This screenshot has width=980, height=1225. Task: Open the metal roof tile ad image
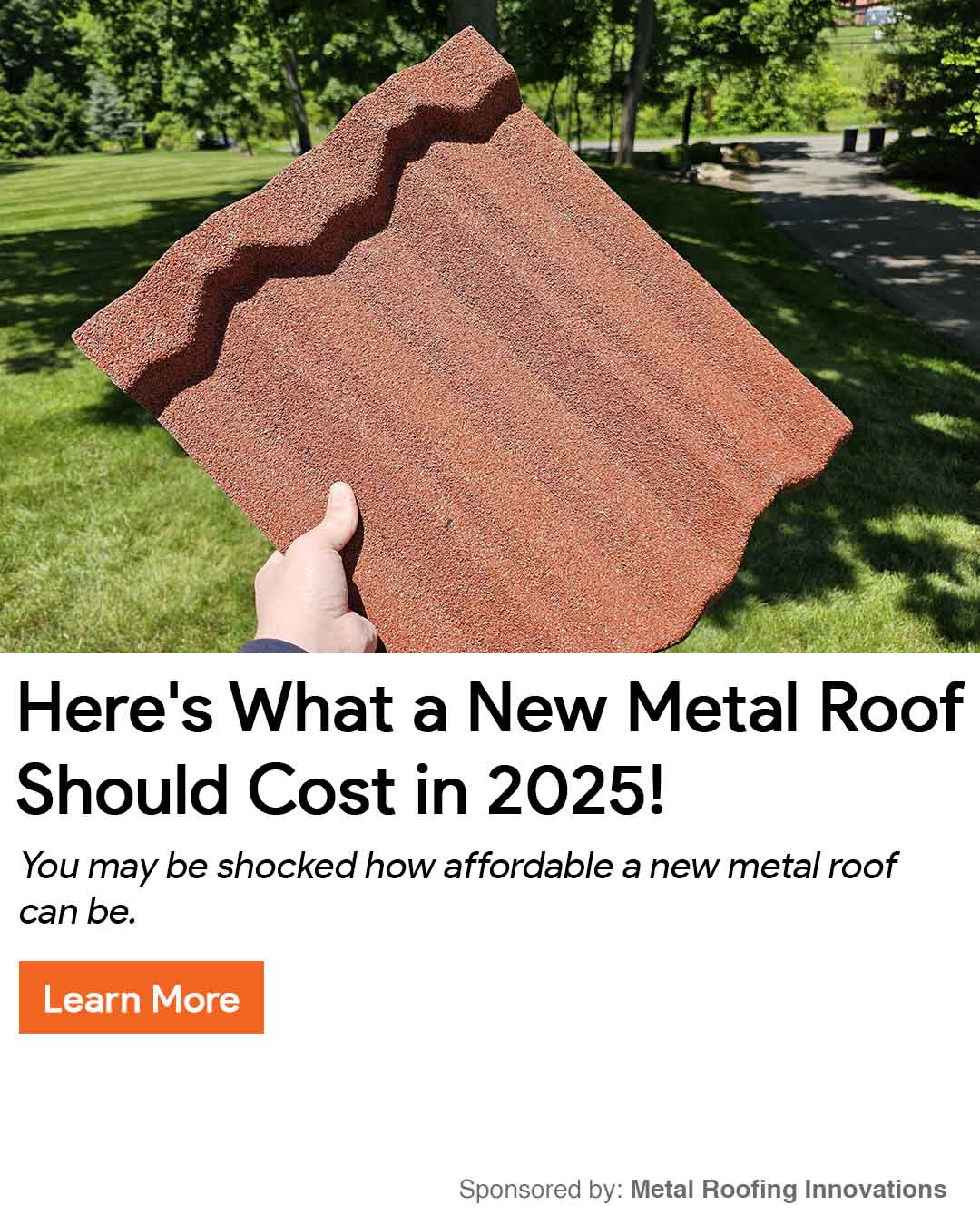point(490,327)
